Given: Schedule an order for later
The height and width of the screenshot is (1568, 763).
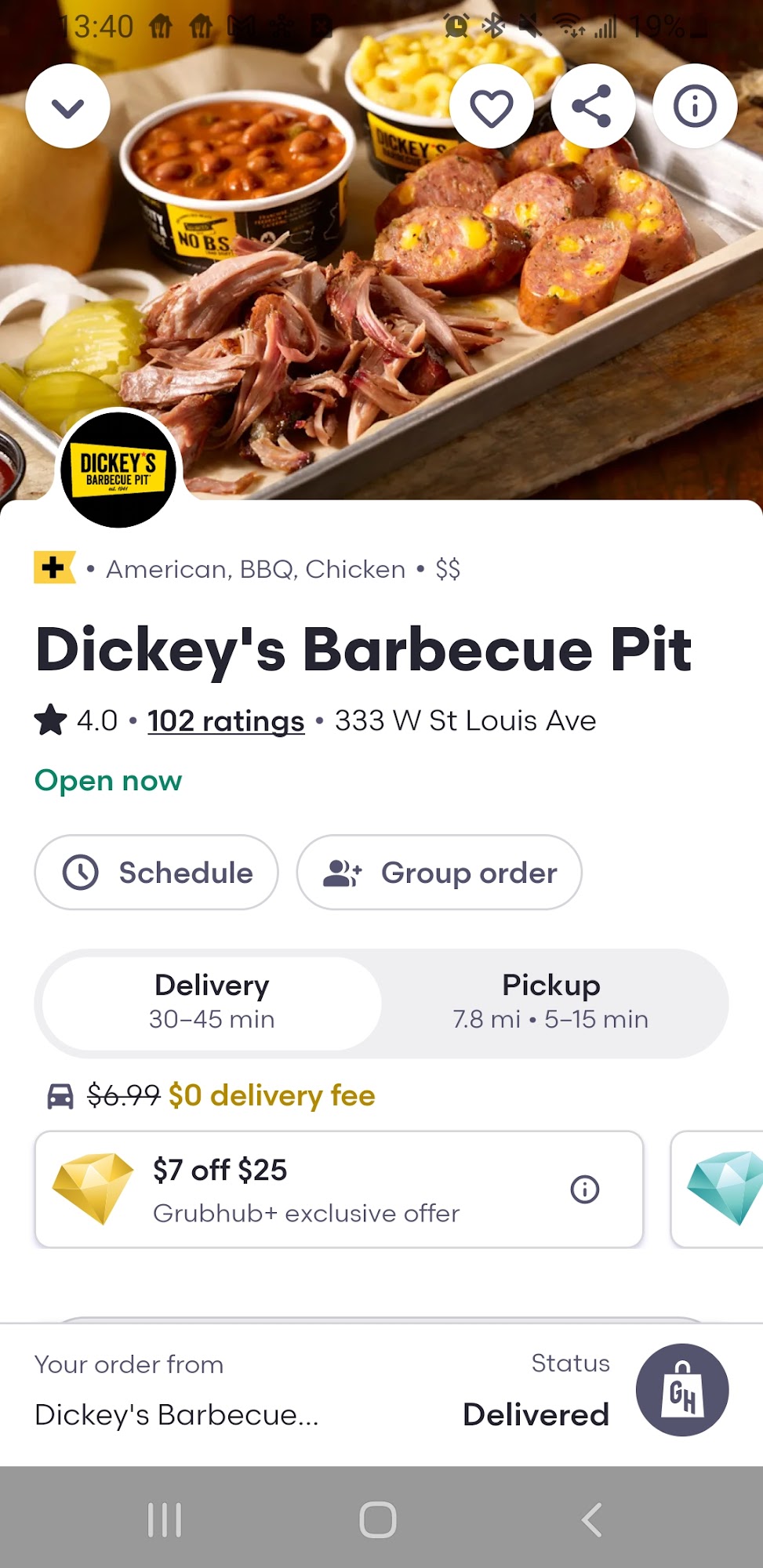Looking at the screenshot, I should coord(157,873).
